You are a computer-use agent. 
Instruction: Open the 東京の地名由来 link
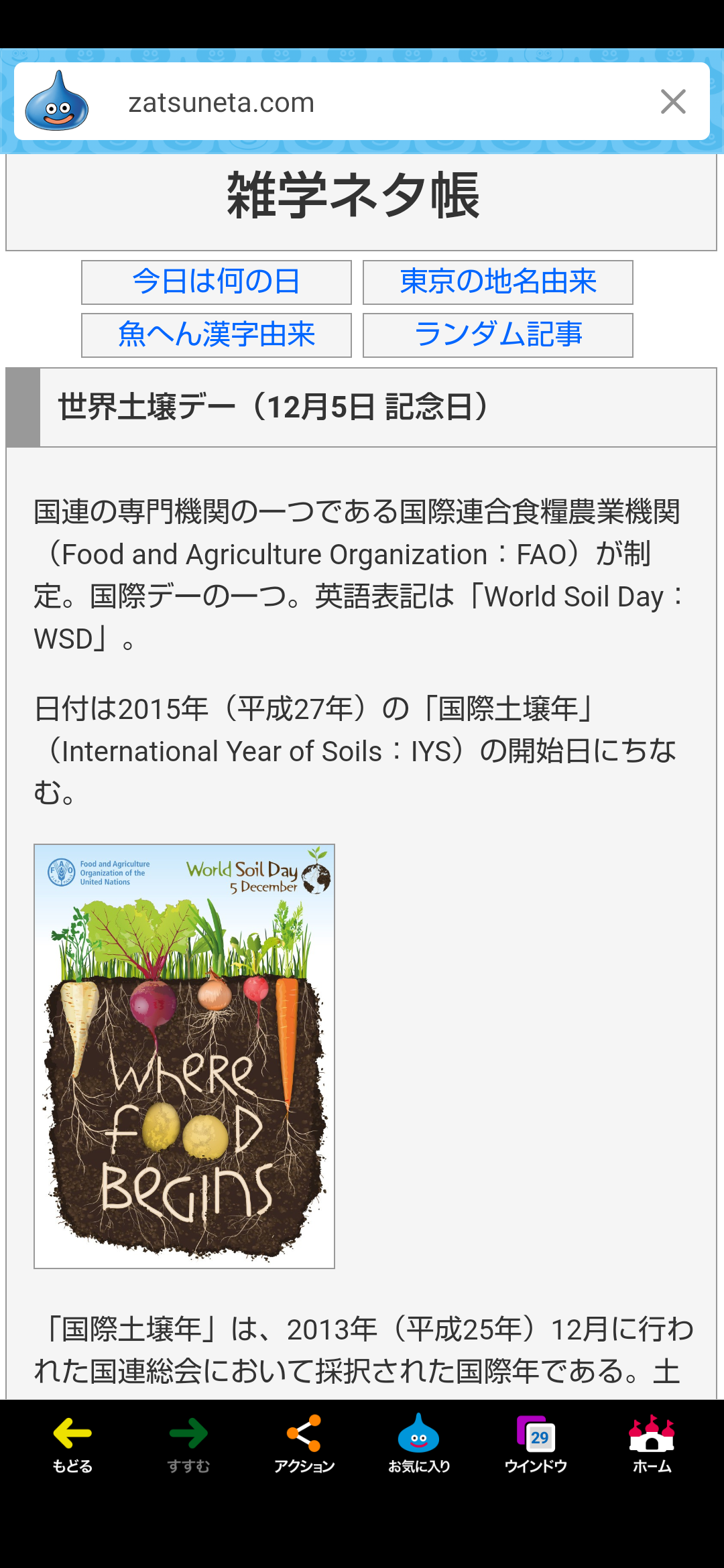[x=498, y=282]
